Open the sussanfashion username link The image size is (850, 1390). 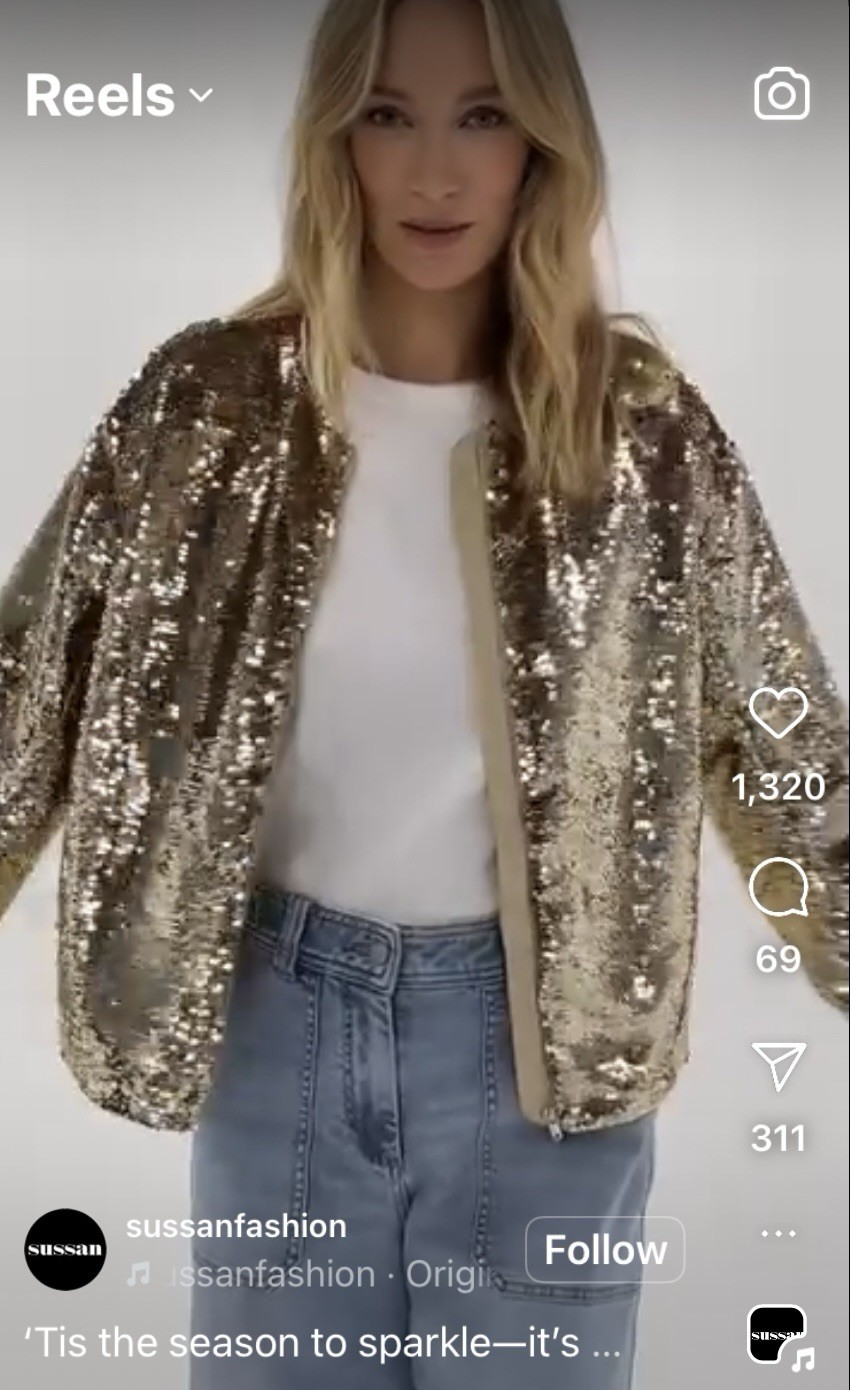(x=236, y=1226)
